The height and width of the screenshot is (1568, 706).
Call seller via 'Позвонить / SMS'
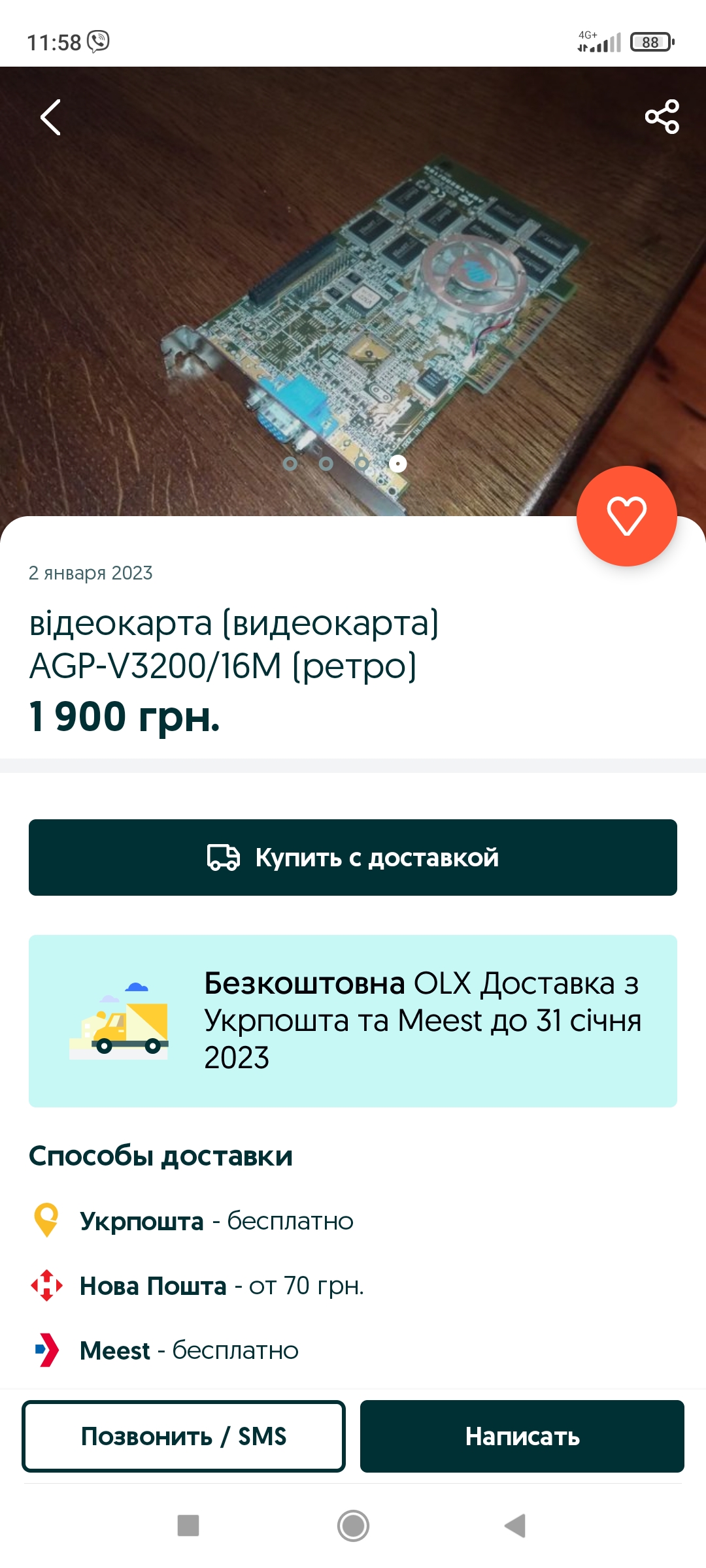(184, 1436)
